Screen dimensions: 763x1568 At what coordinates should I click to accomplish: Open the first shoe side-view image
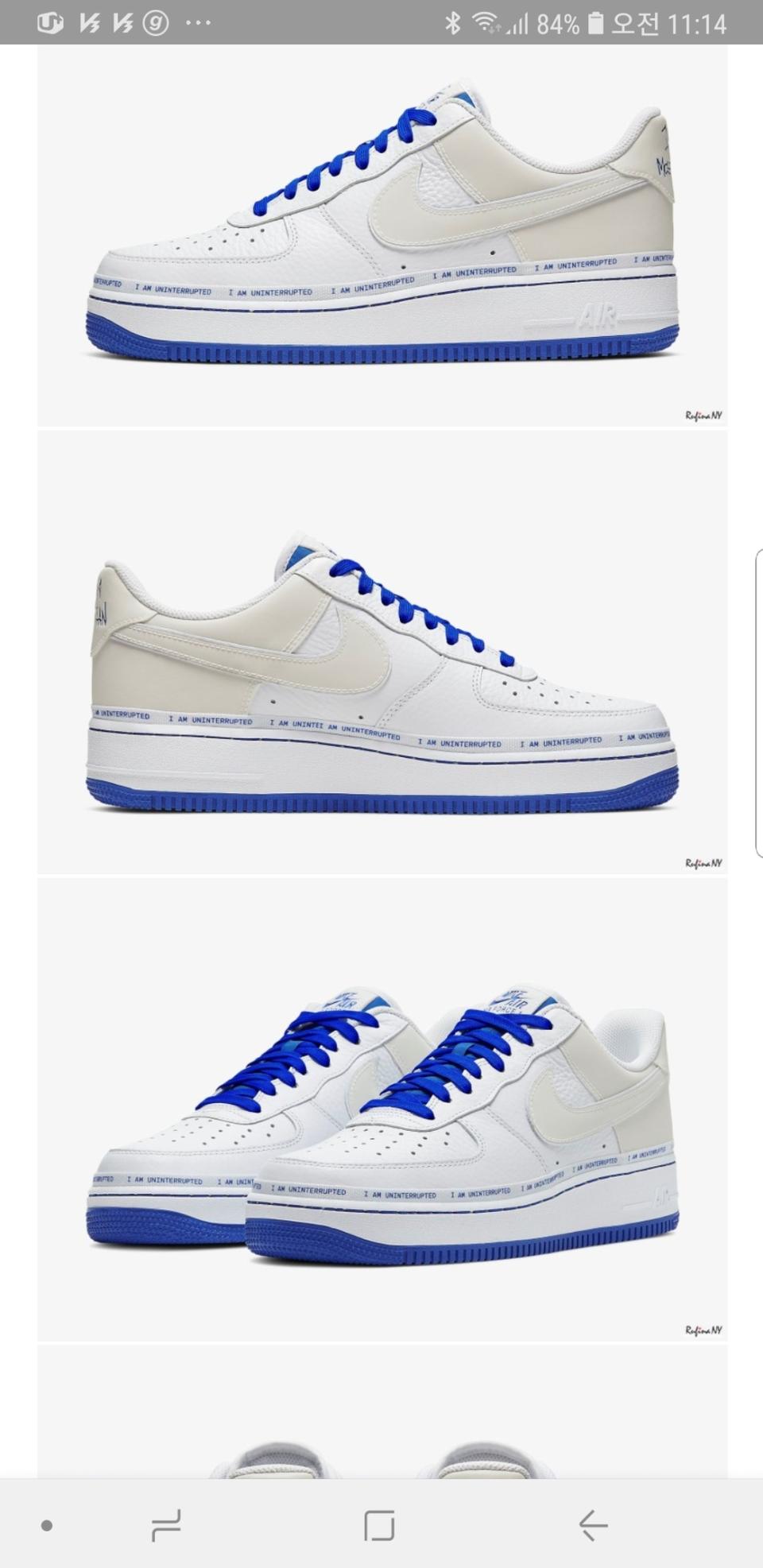click(x=381, y=234)
